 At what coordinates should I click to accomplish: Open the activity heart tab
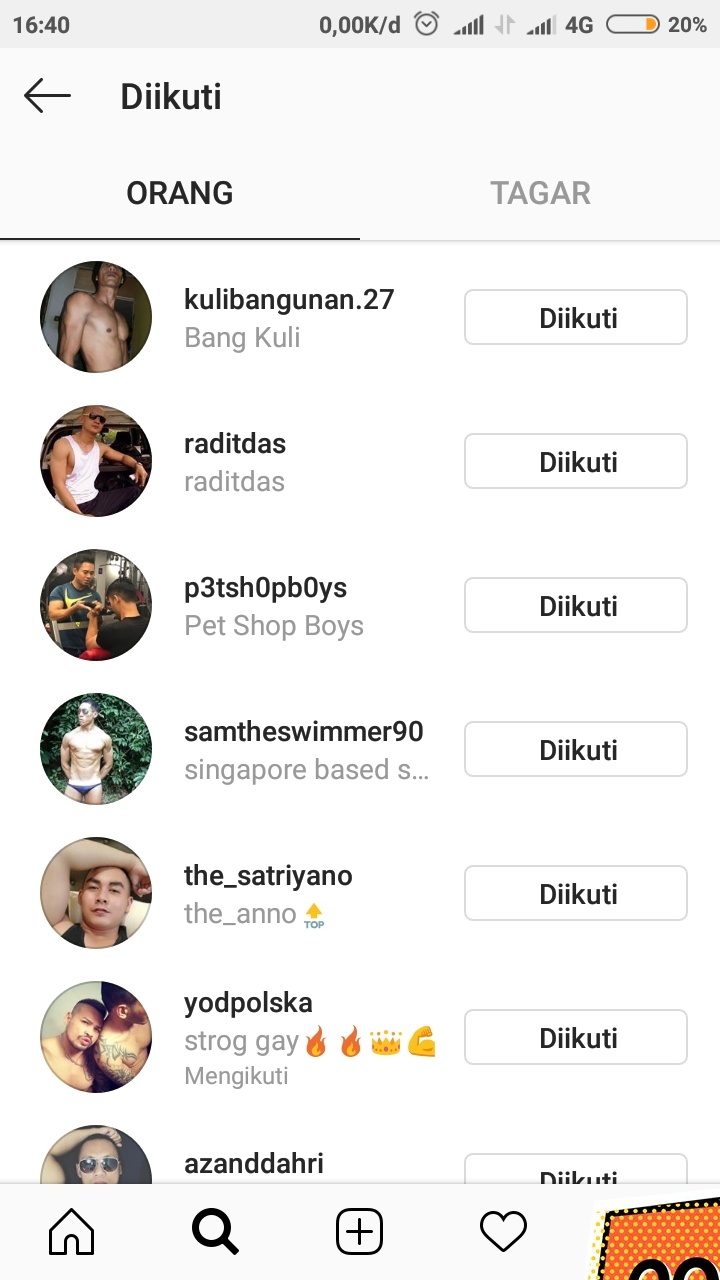pos(503,1232)
